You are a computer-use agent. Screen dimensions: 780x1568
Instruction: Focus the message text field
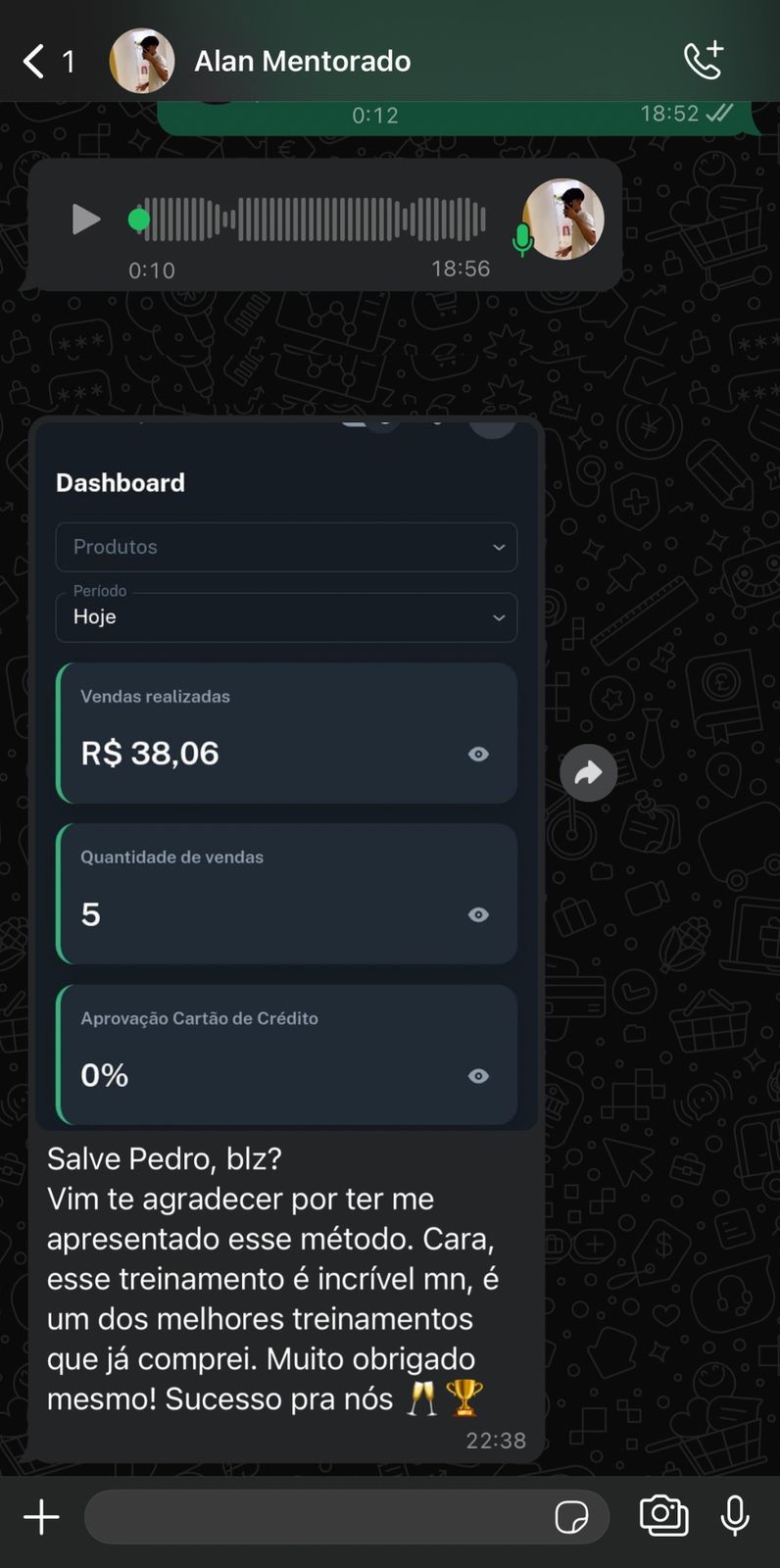click(x=314, y=1517)
